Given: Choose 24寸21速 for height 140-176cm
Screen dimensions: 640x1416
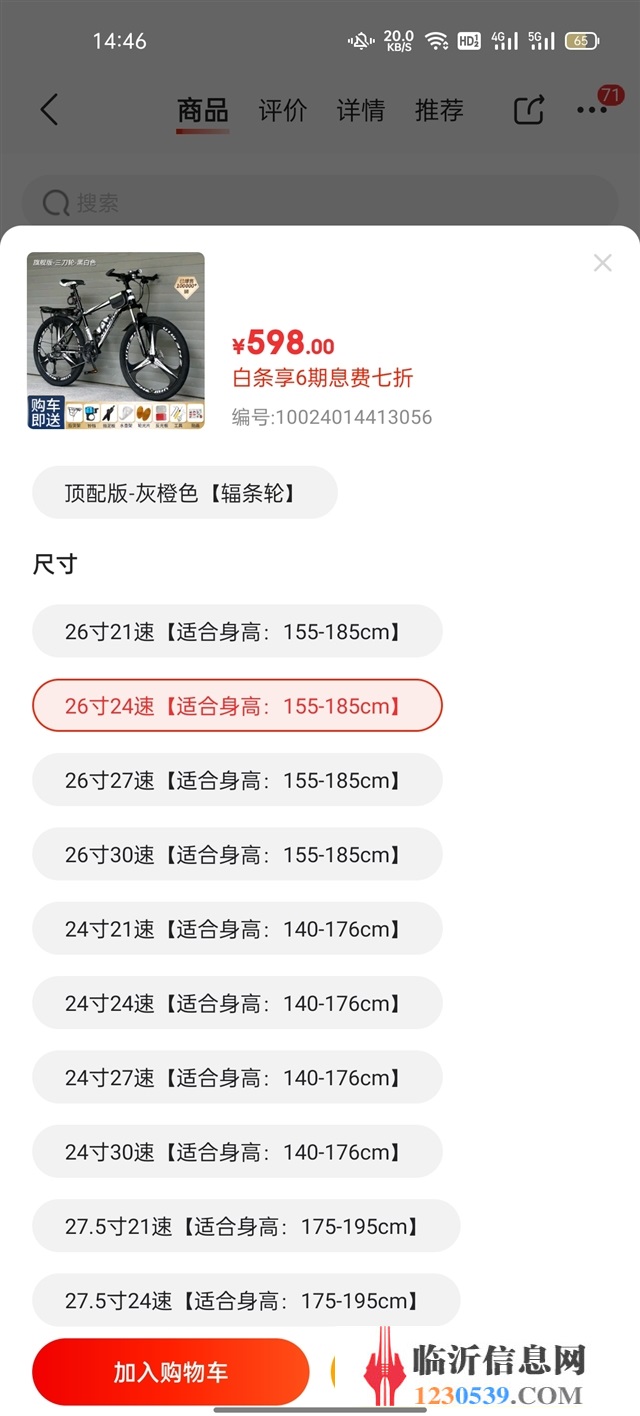Looking at the screenshot, I should click(237, 929).
